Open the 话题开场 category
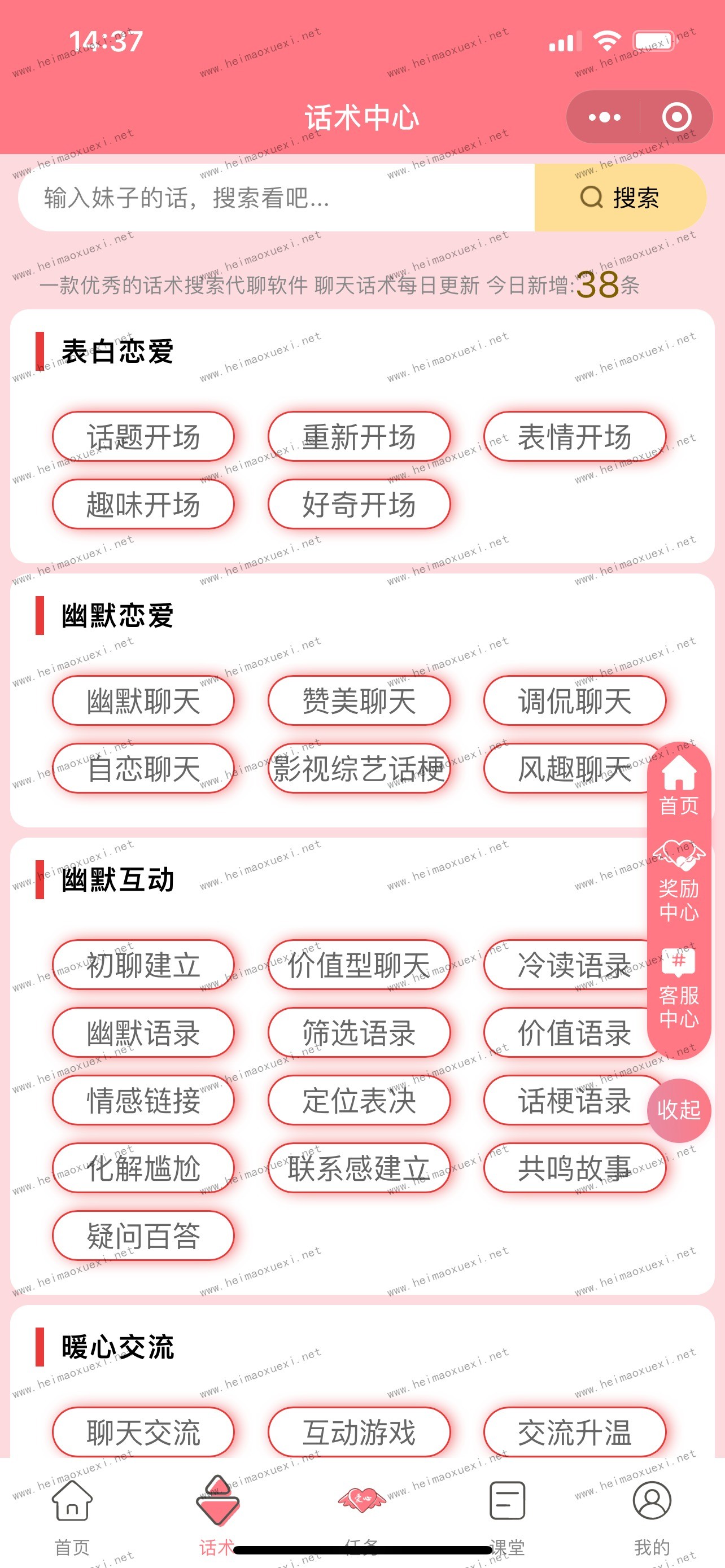 tap(143, 436)
